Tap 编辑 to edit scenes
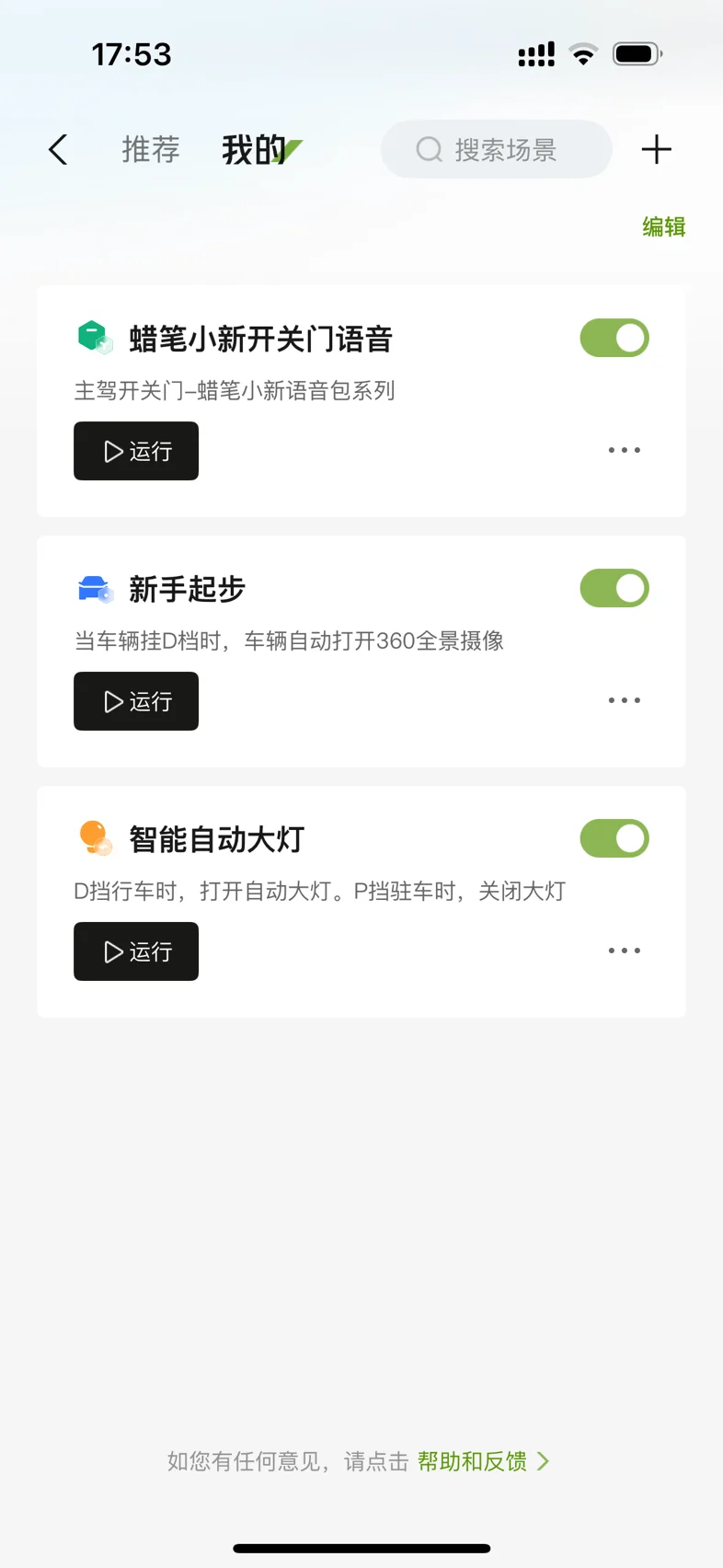723x1568 pixels. point(663,227)
